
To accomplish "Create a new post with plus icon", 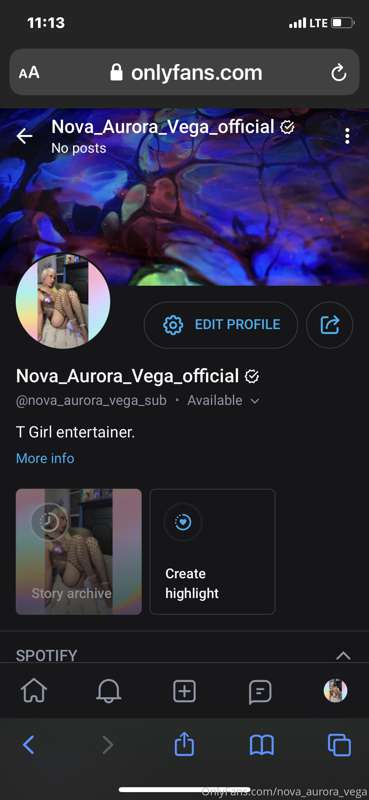I will 184,691.
